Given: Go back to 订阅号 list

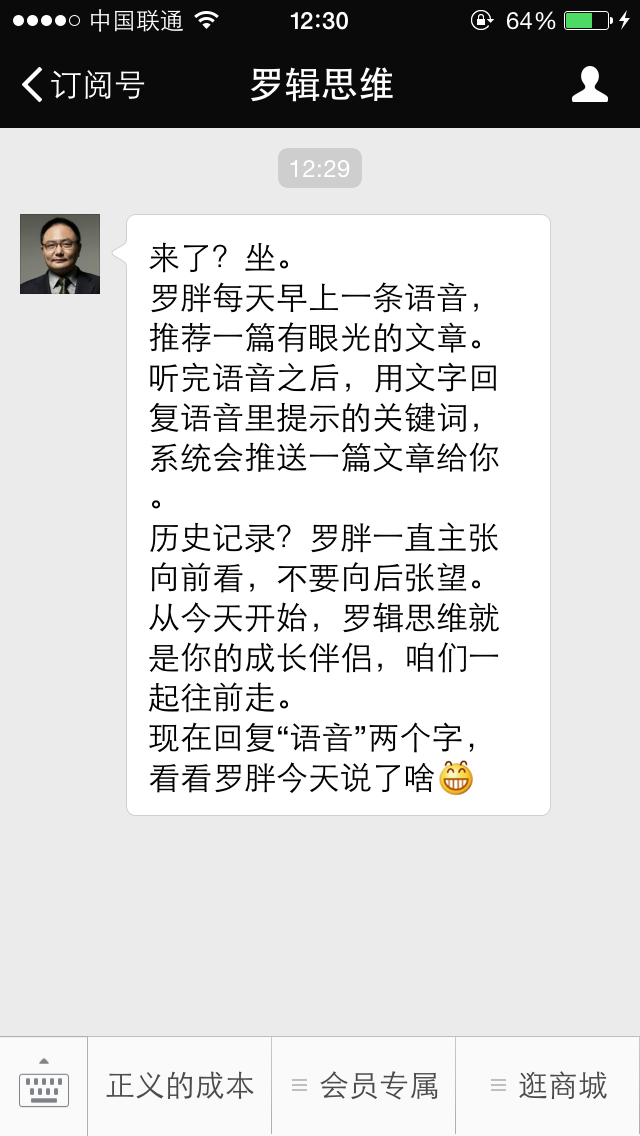Looking at the screenshot, I should [x=82, y=85].
